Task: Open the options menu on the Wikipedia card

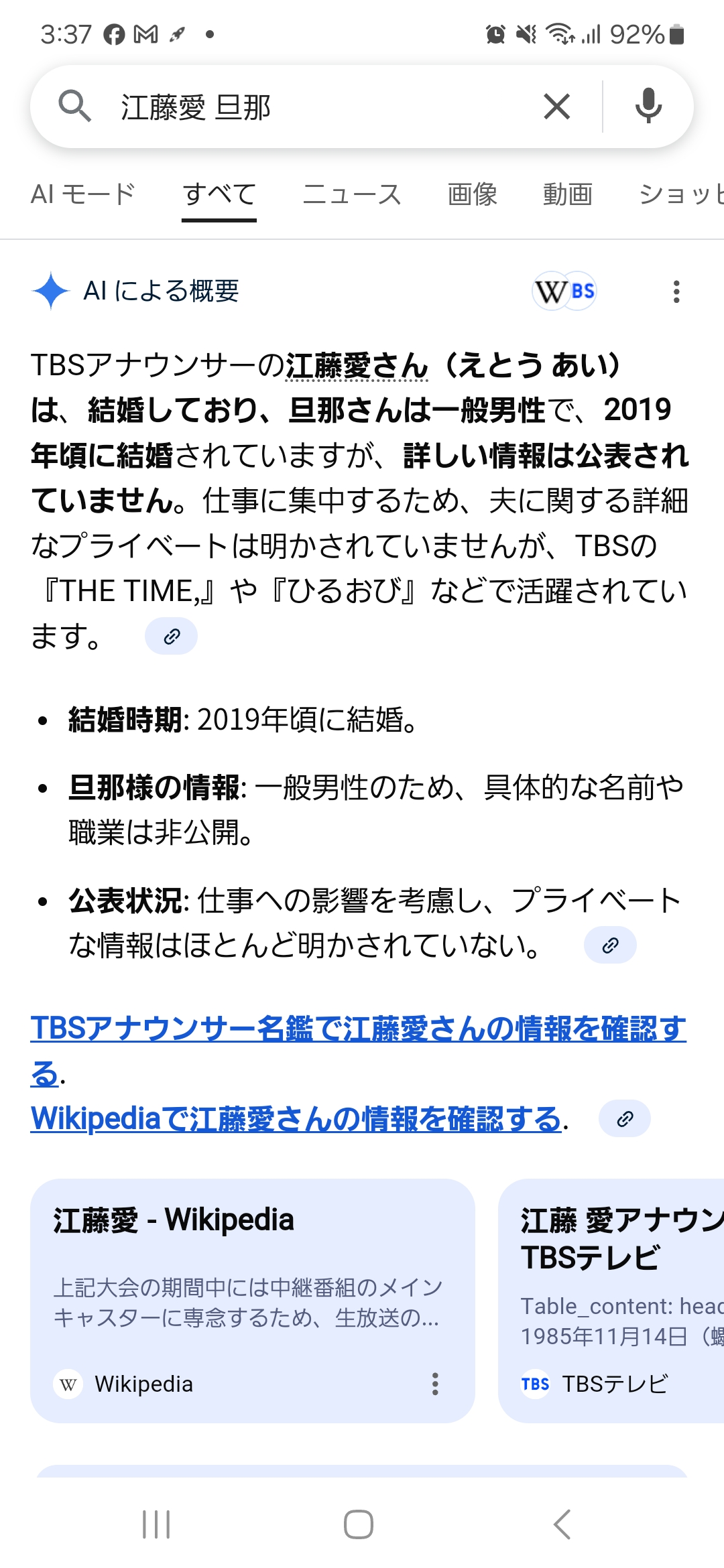Action: point(435,1384)
